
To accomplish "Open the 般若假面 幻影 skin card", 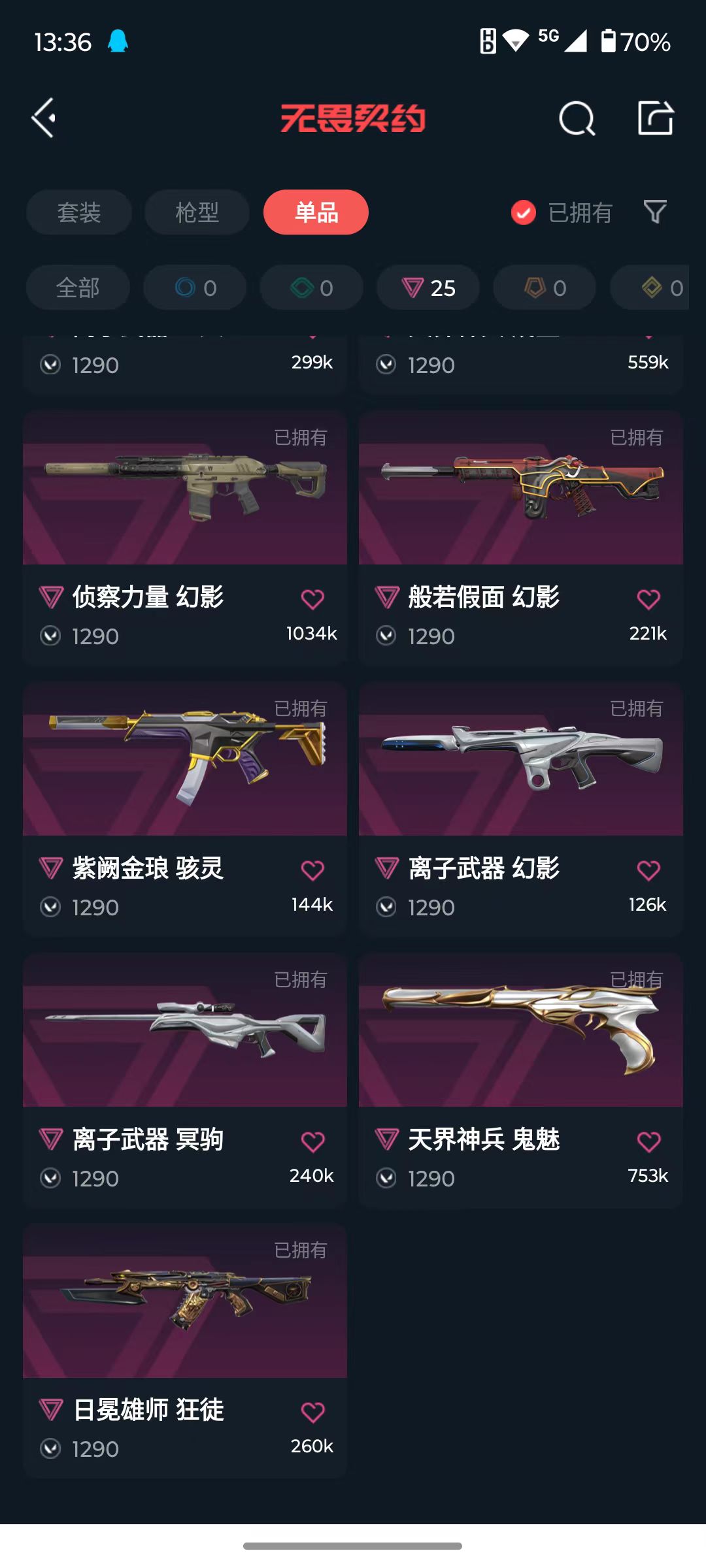I will click(521, 538).
